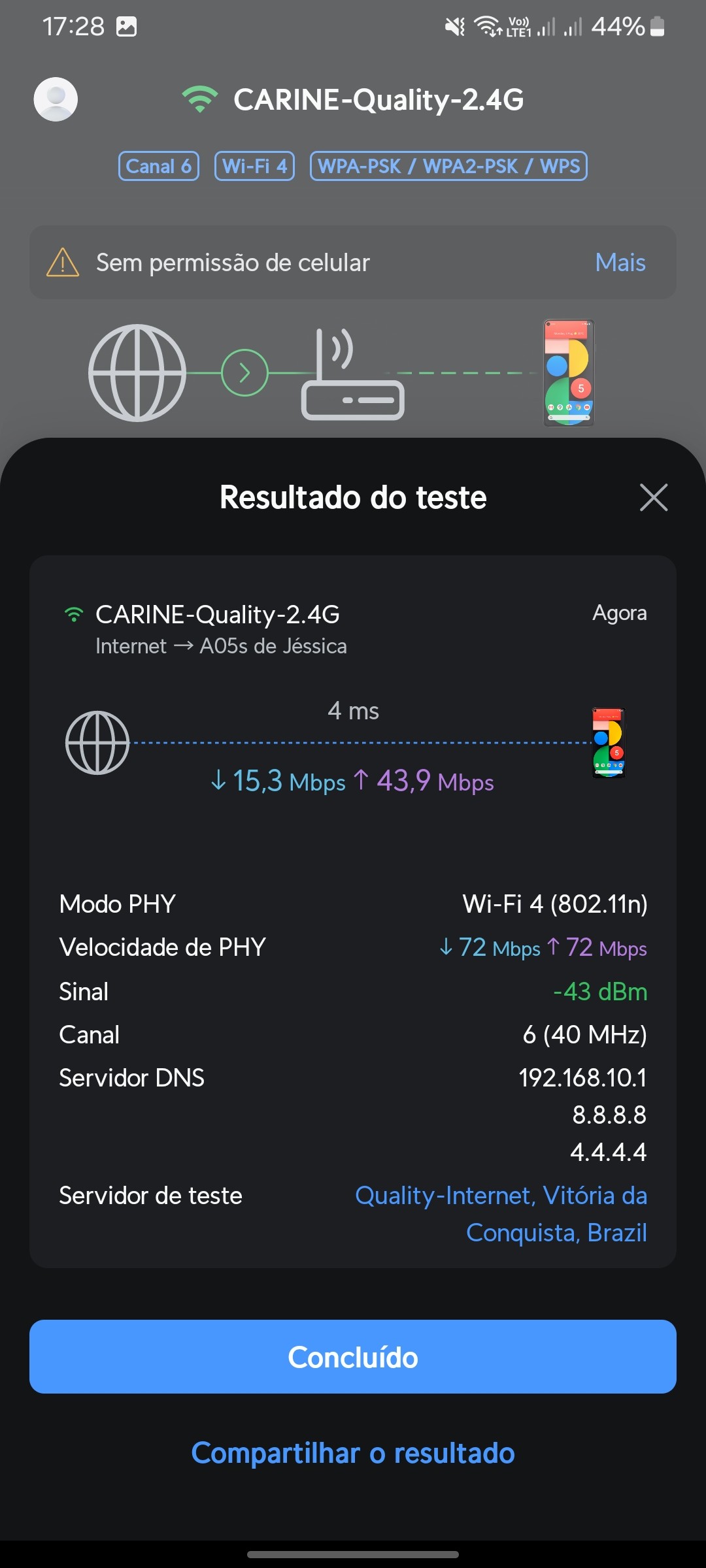The height and width of the screenshot is (1568, 706).
Task: Tap the Concluído button
Action: tap(353, 1357)
